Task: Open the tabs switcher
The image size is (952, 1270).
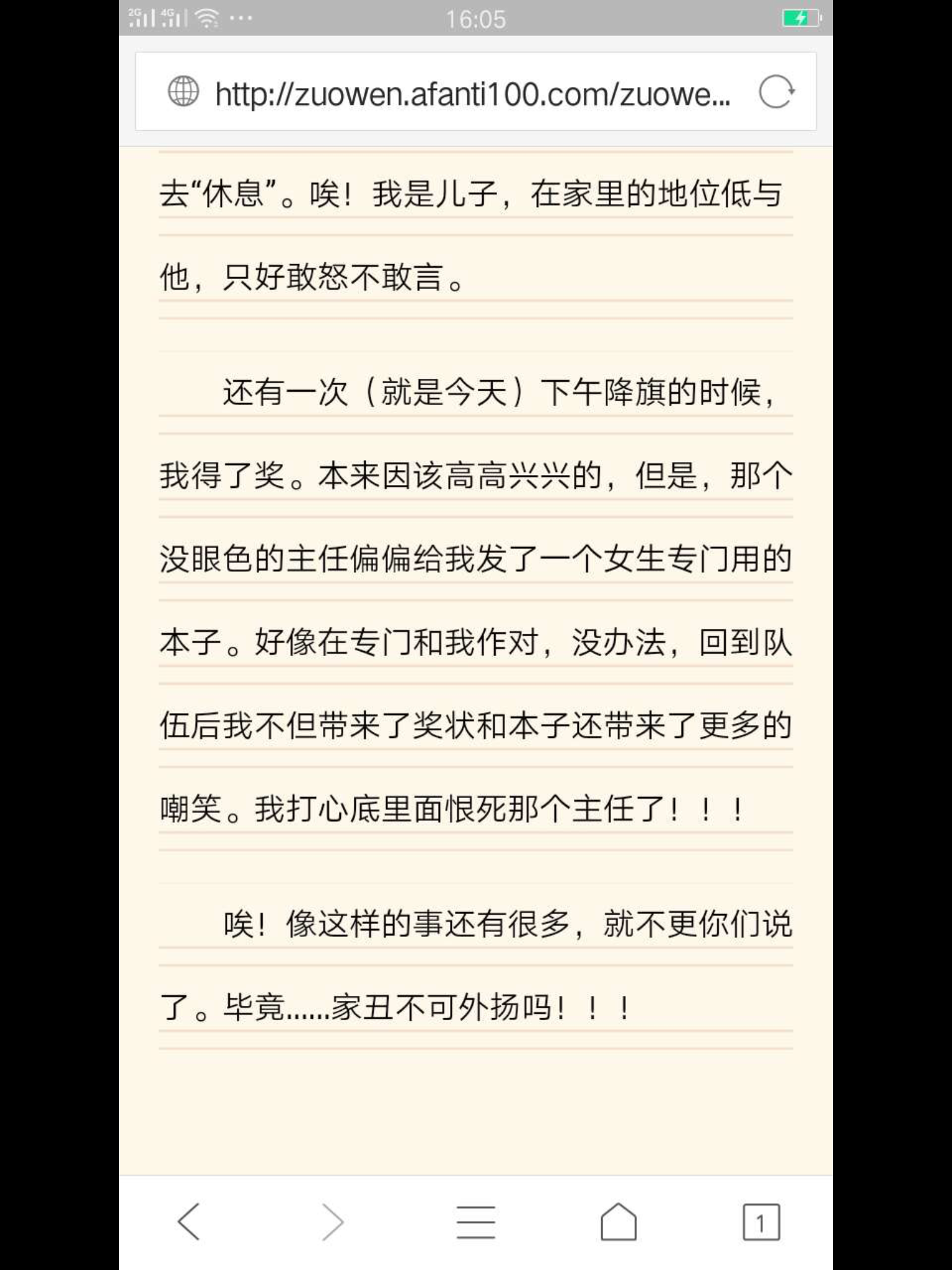Action: click(761, 1222)
